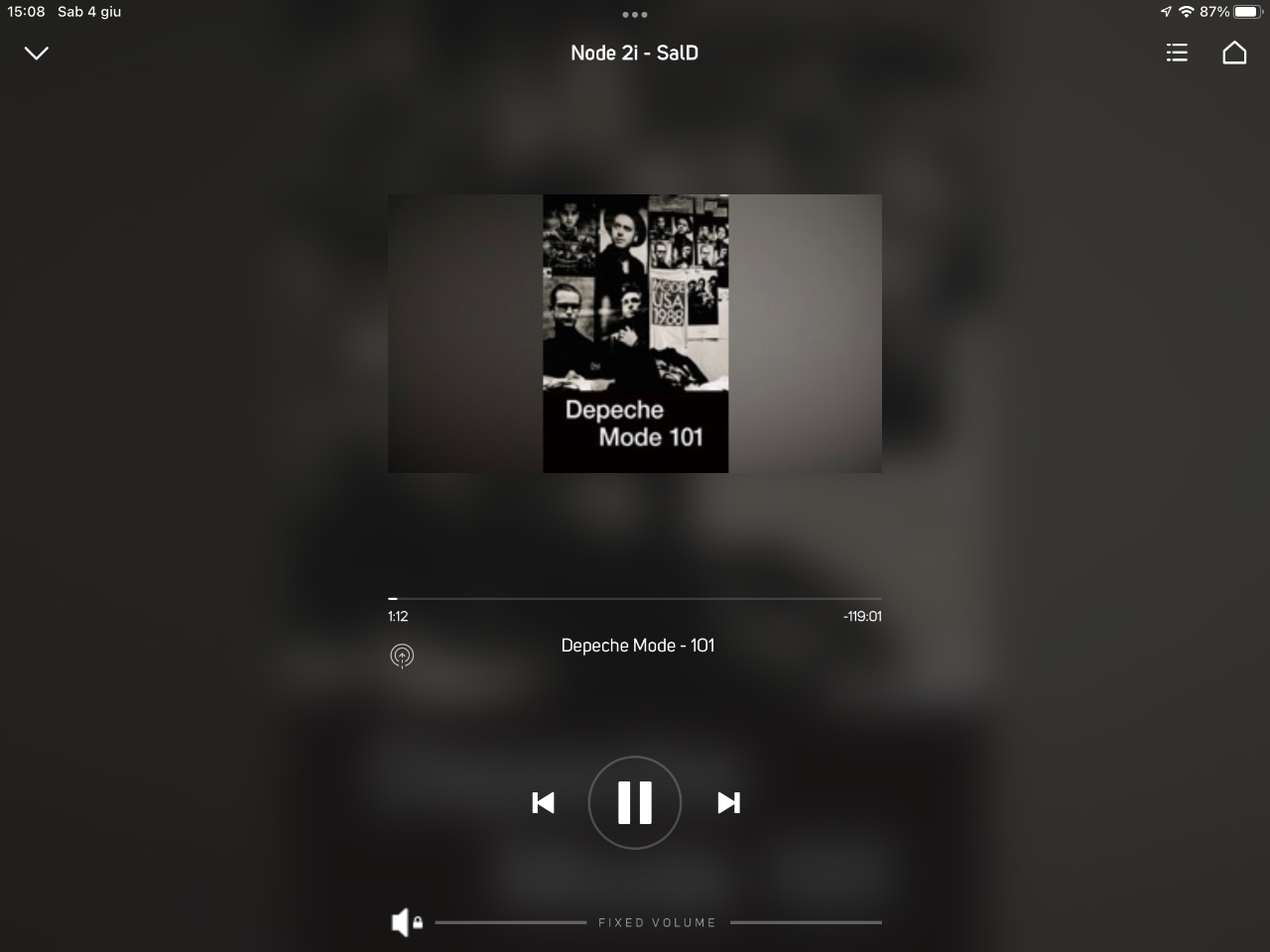Open the AirPlay source icon
The image size is (1270, 952).
tap(402, 655)
